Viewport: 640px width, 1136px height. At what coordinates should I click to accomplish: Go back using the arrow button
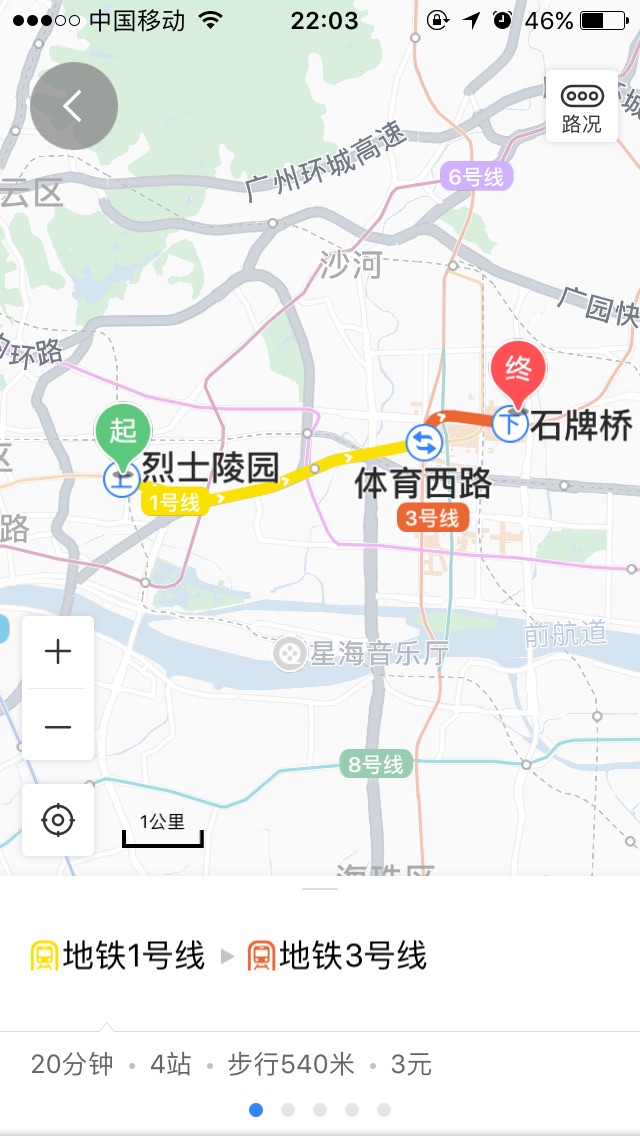coord(73,106)
